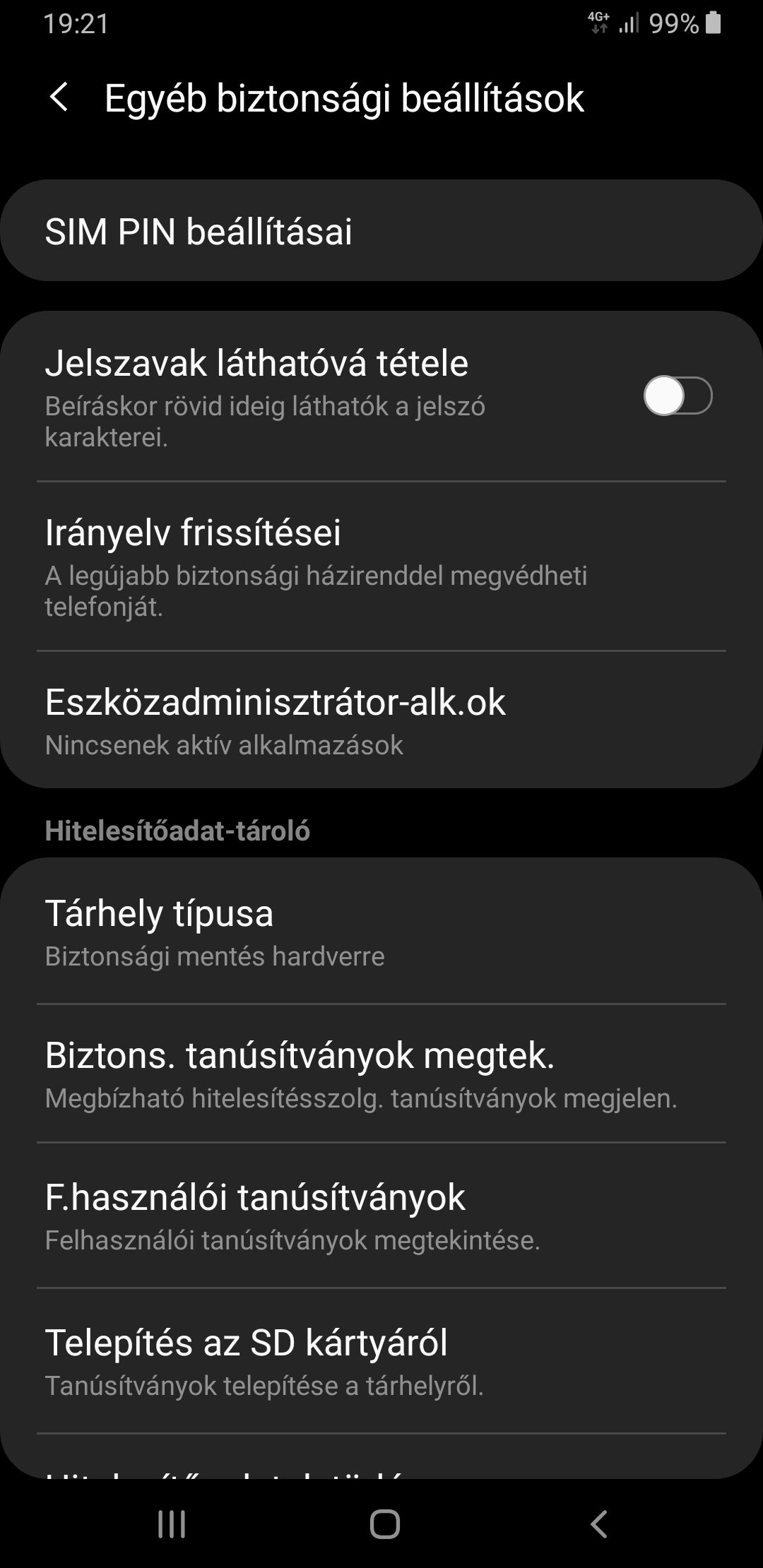
Task: Open F.használói tanúsítványok
Action: [x=381, y=1216]
